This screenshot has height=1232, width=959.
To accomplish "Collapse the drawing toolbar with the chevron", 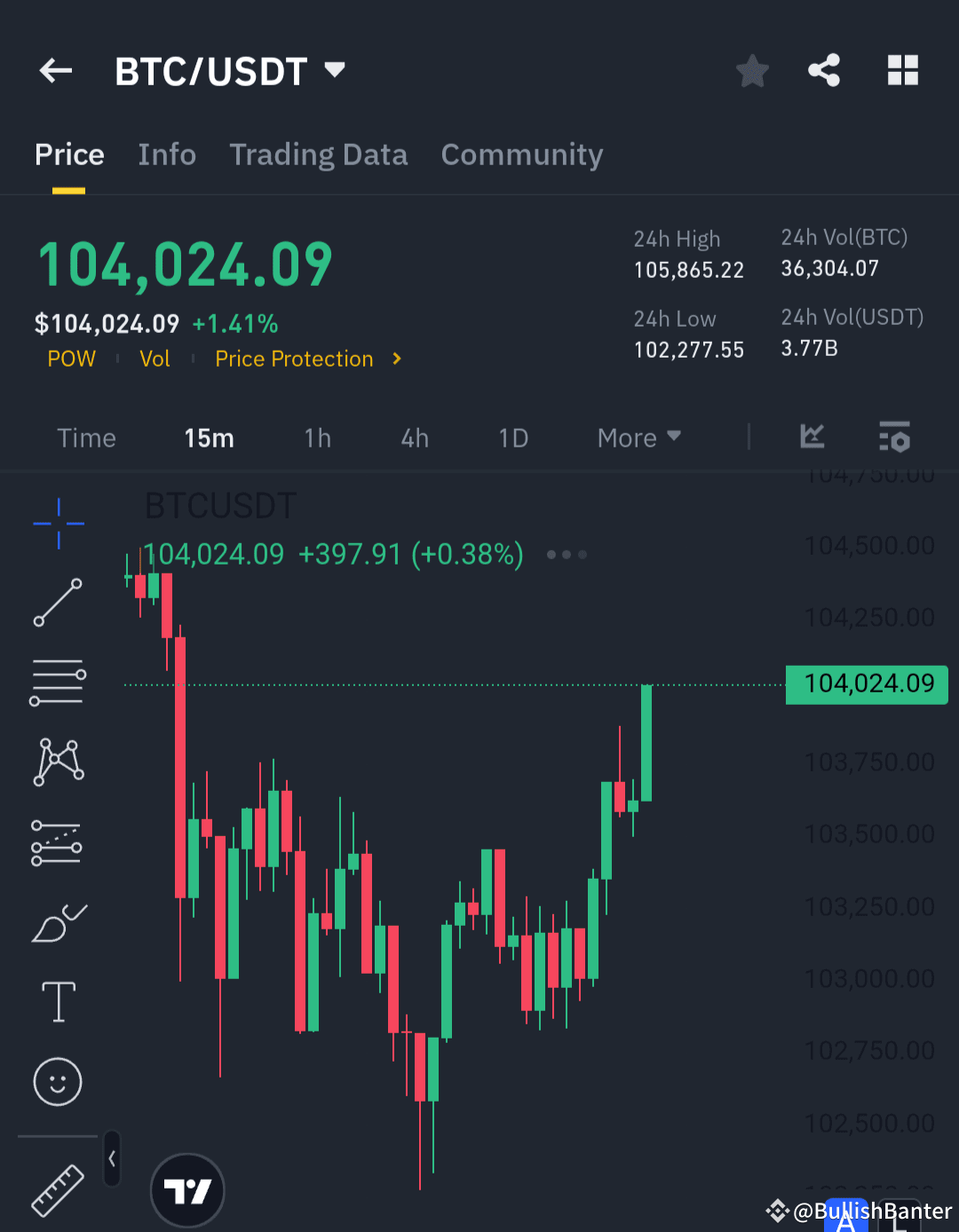I will point(112,1158).
